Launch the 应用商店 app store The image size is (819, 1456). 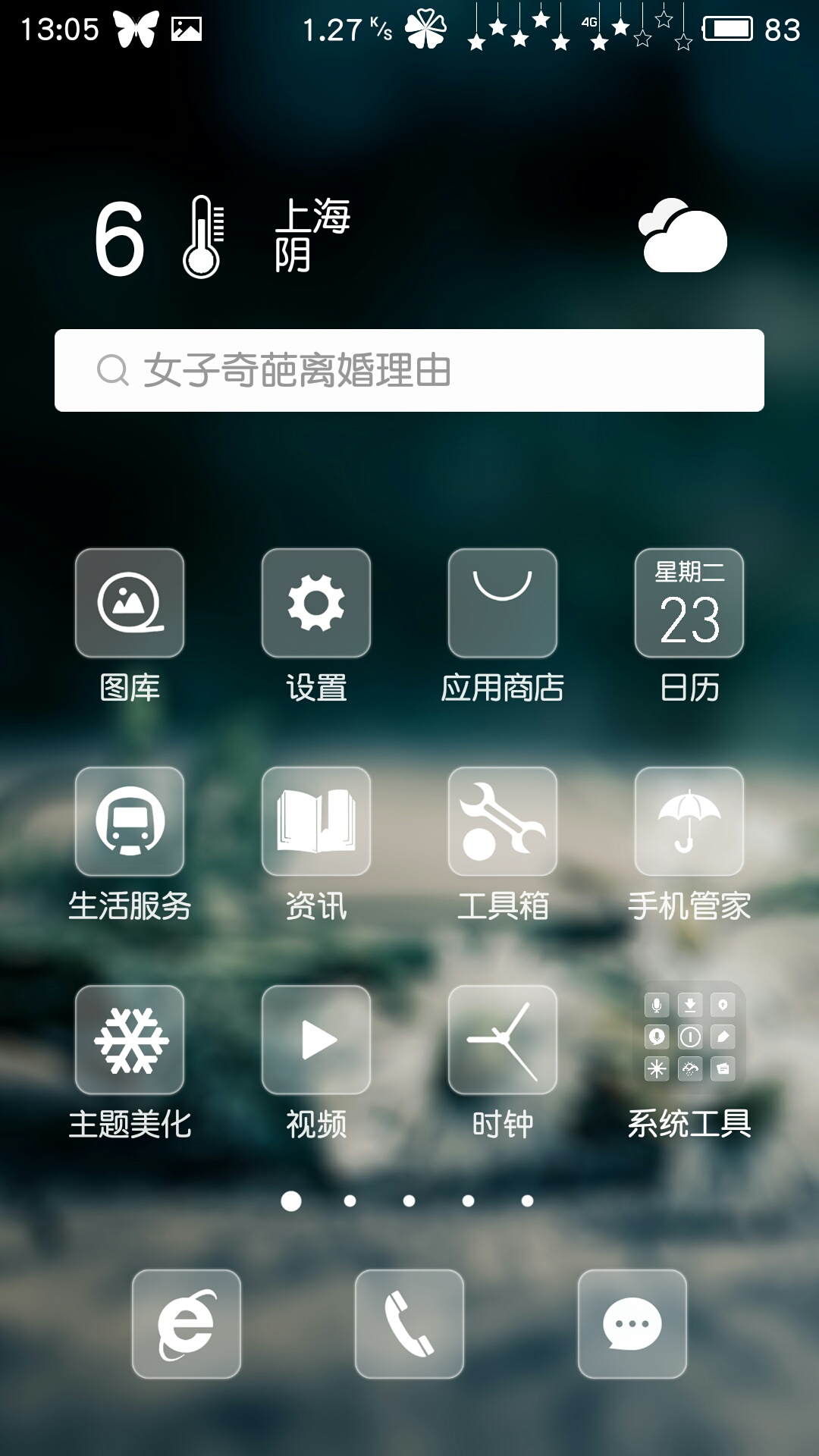coord(503,603)
